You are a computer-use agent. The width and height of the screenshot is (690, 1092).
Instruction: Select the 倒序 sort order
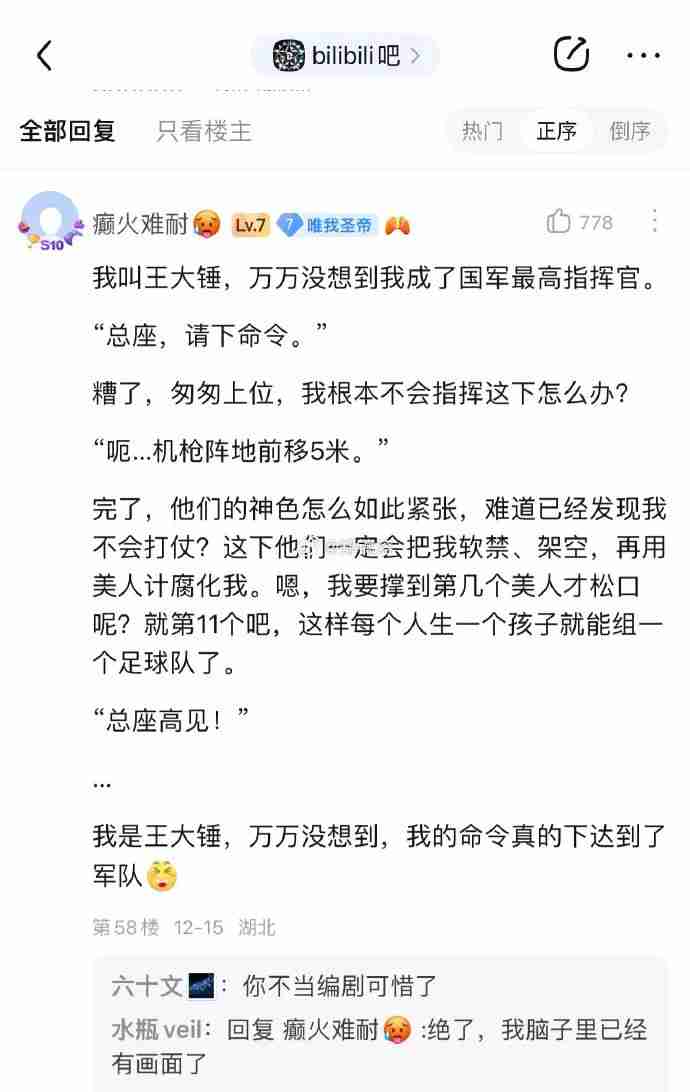pos(630,131)
